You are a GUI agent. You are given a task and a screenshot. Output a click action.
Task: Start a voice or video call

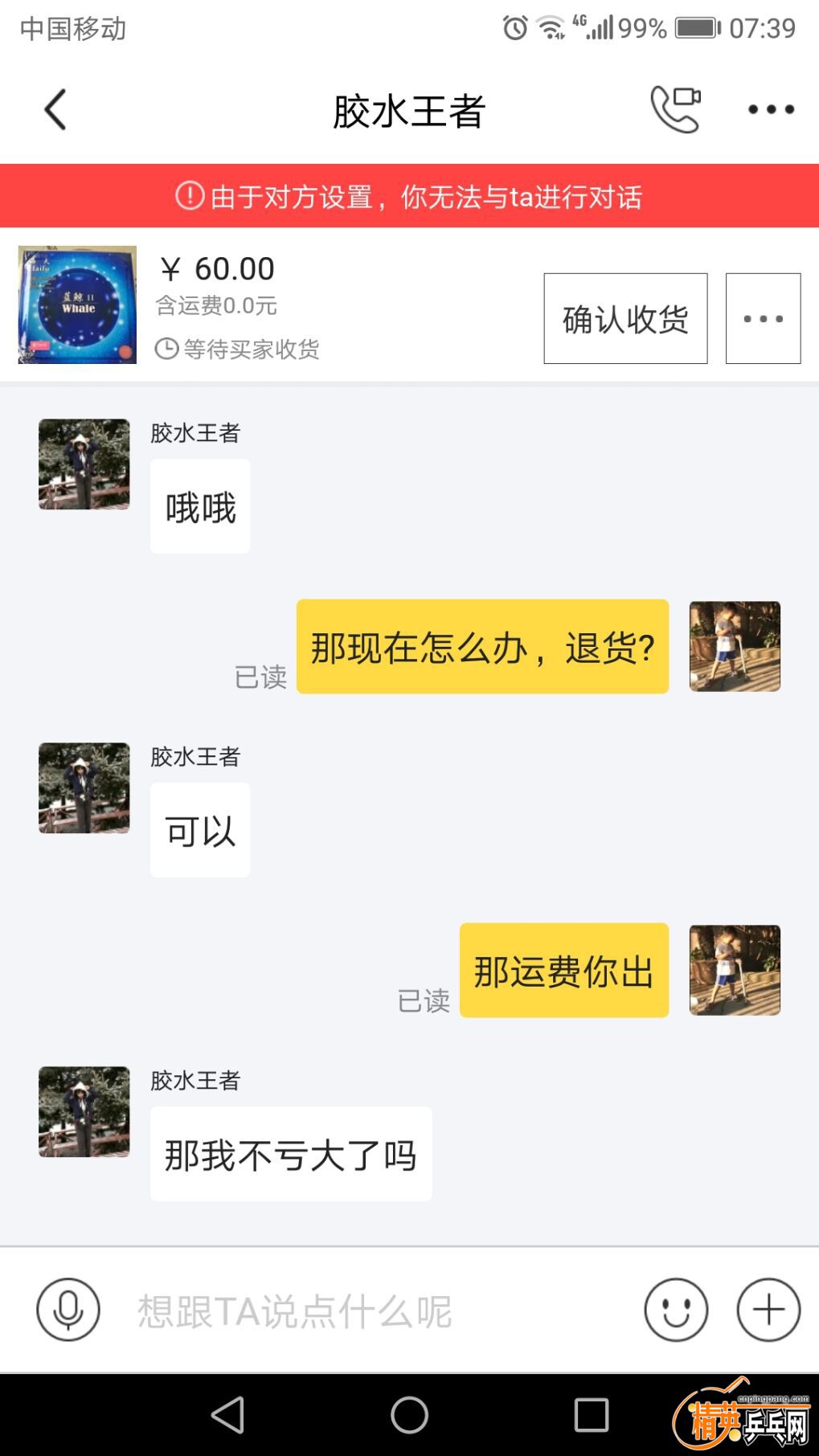[x=675, y=109]
